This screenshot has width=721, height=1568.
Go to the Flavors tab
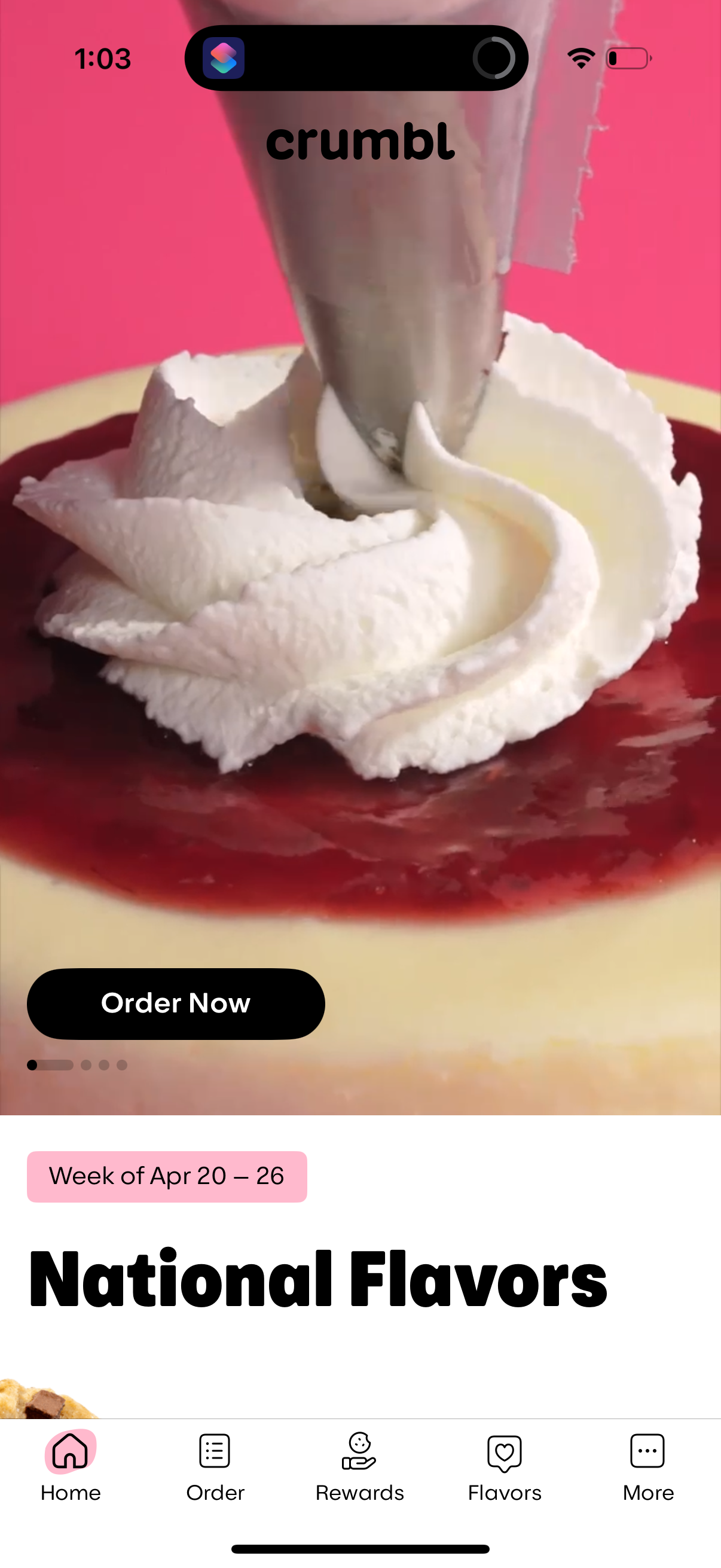pos(505,1466)
